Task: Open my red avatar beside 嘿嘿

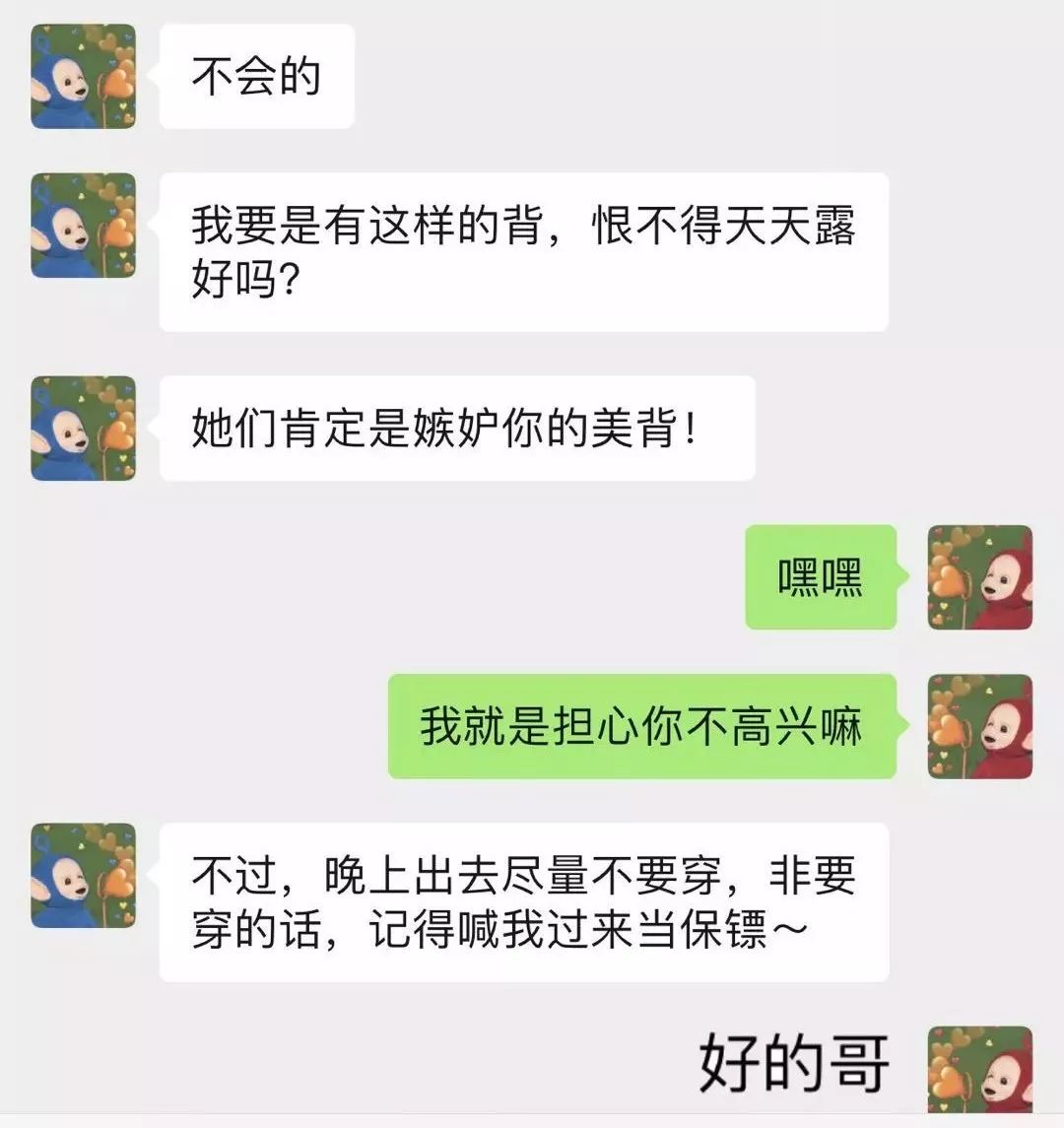Action: click(979, 578)
